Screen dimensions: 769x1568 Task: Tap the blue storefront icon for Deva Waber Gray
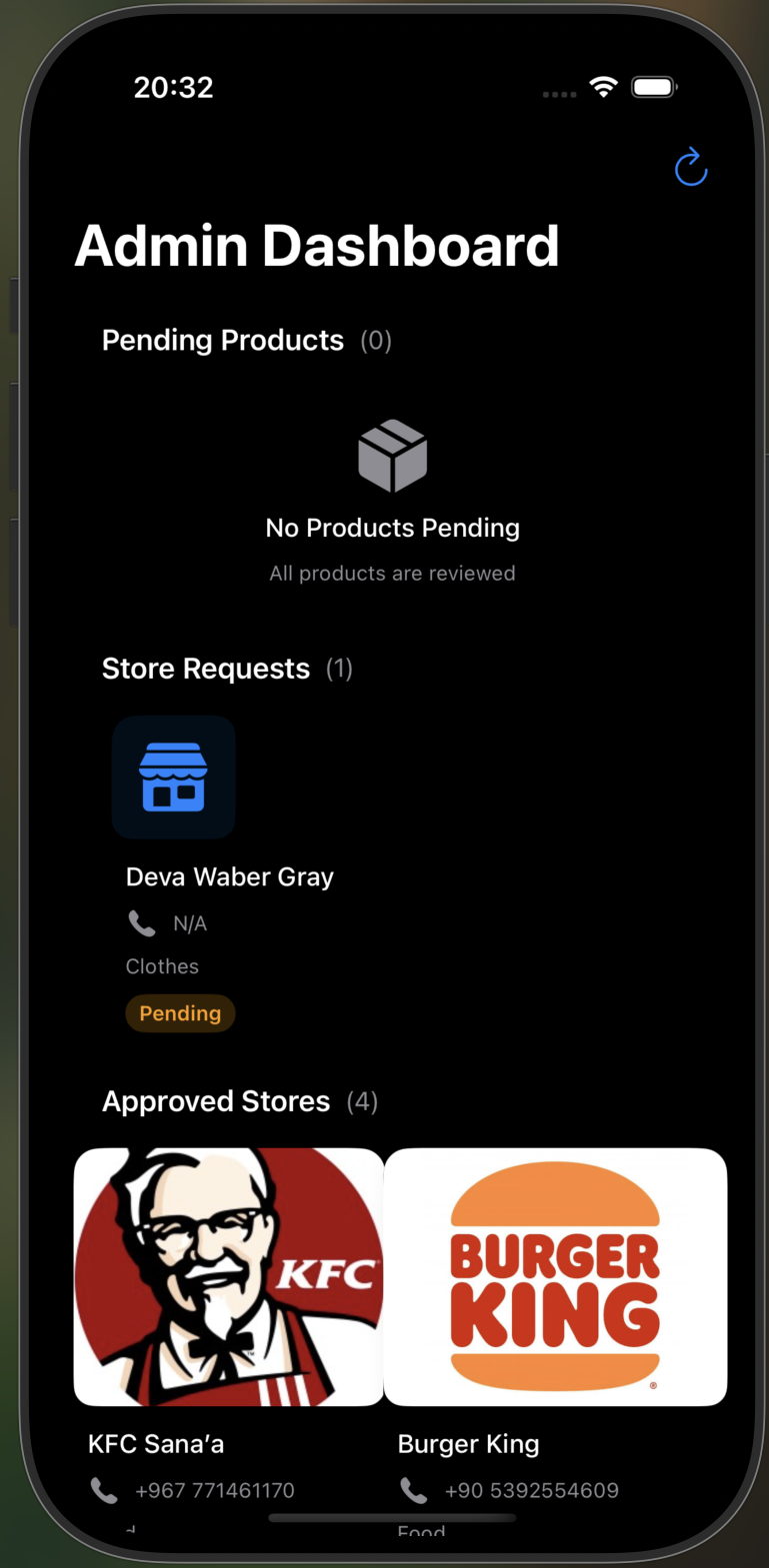click(x=173, y=777)
